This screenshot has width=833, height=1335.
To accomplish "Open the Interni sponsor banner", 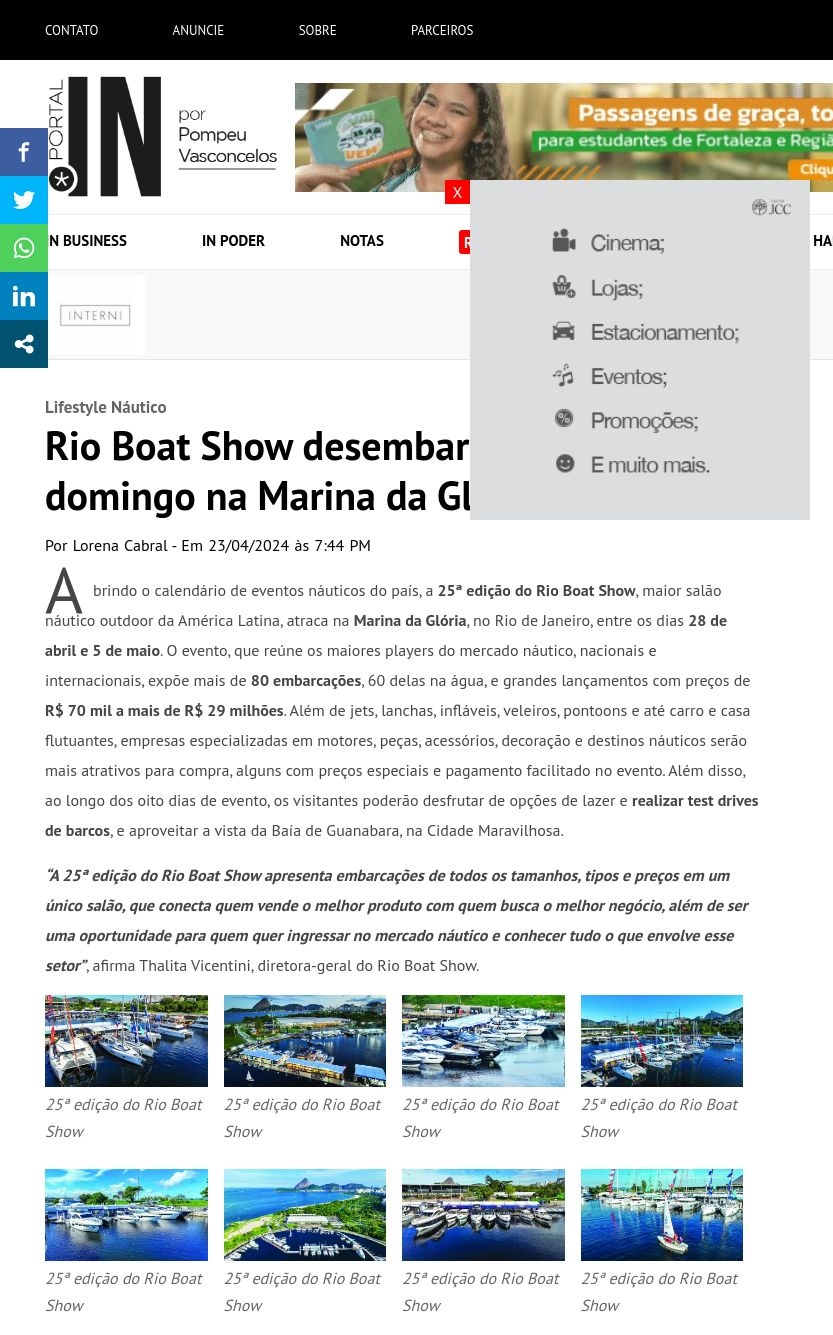I will tap(96, 316).
